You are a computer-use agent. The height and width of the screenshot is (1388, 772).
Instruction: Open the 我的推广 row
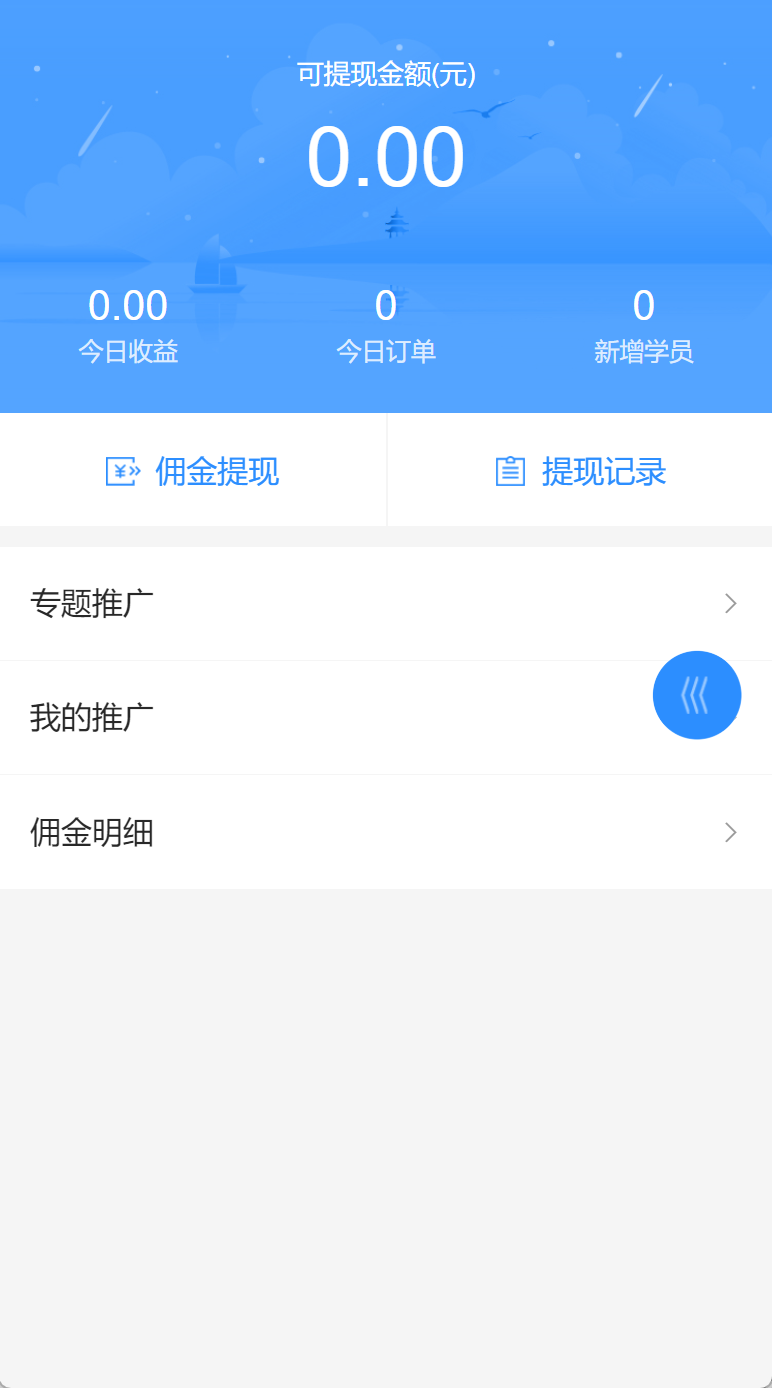click(x=386, y=718)
